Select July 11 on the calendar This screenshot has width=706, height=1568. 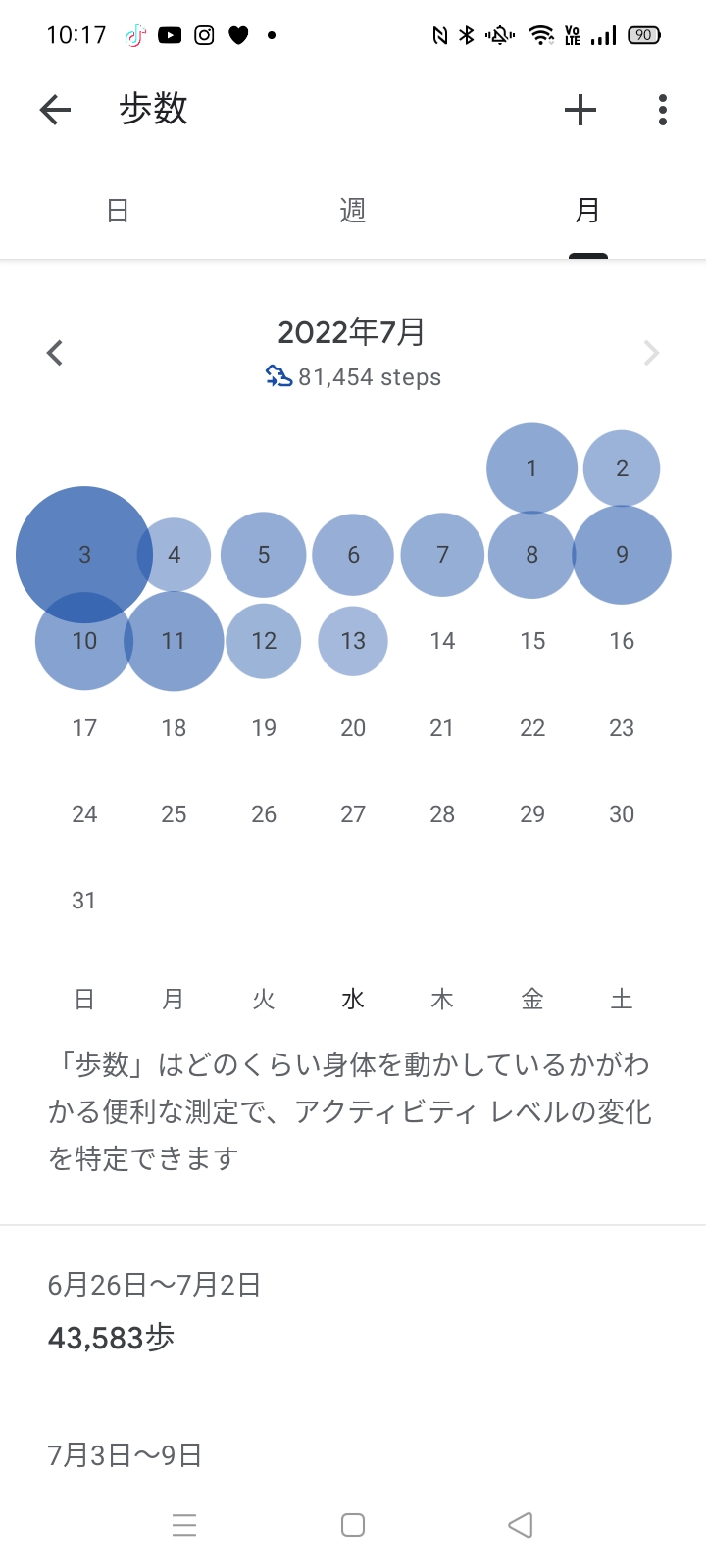click(174, 641)
